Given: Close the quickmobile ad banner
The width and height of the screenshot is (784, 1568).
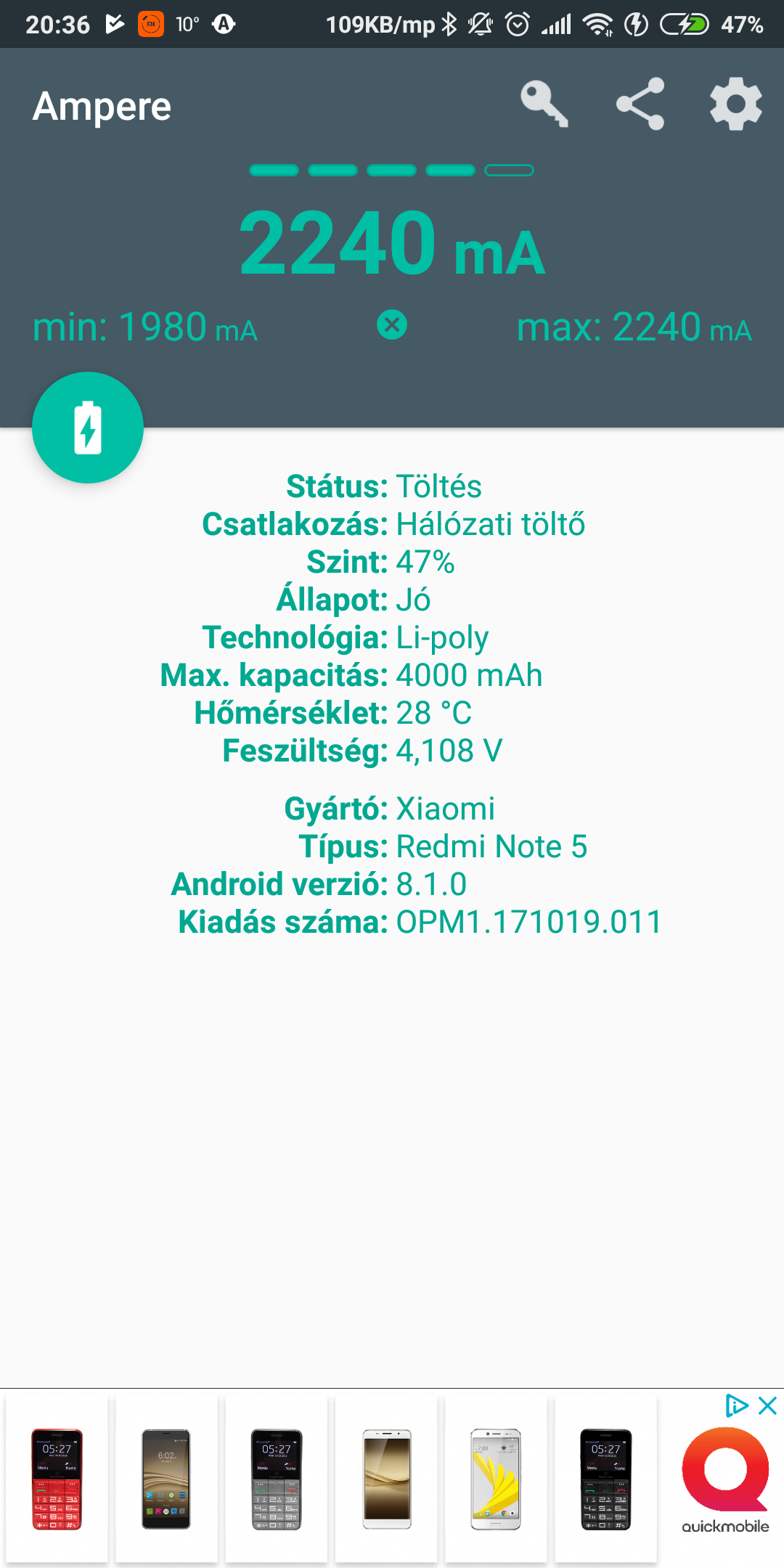Looking at the screenshot, I should pos(767,1406).
